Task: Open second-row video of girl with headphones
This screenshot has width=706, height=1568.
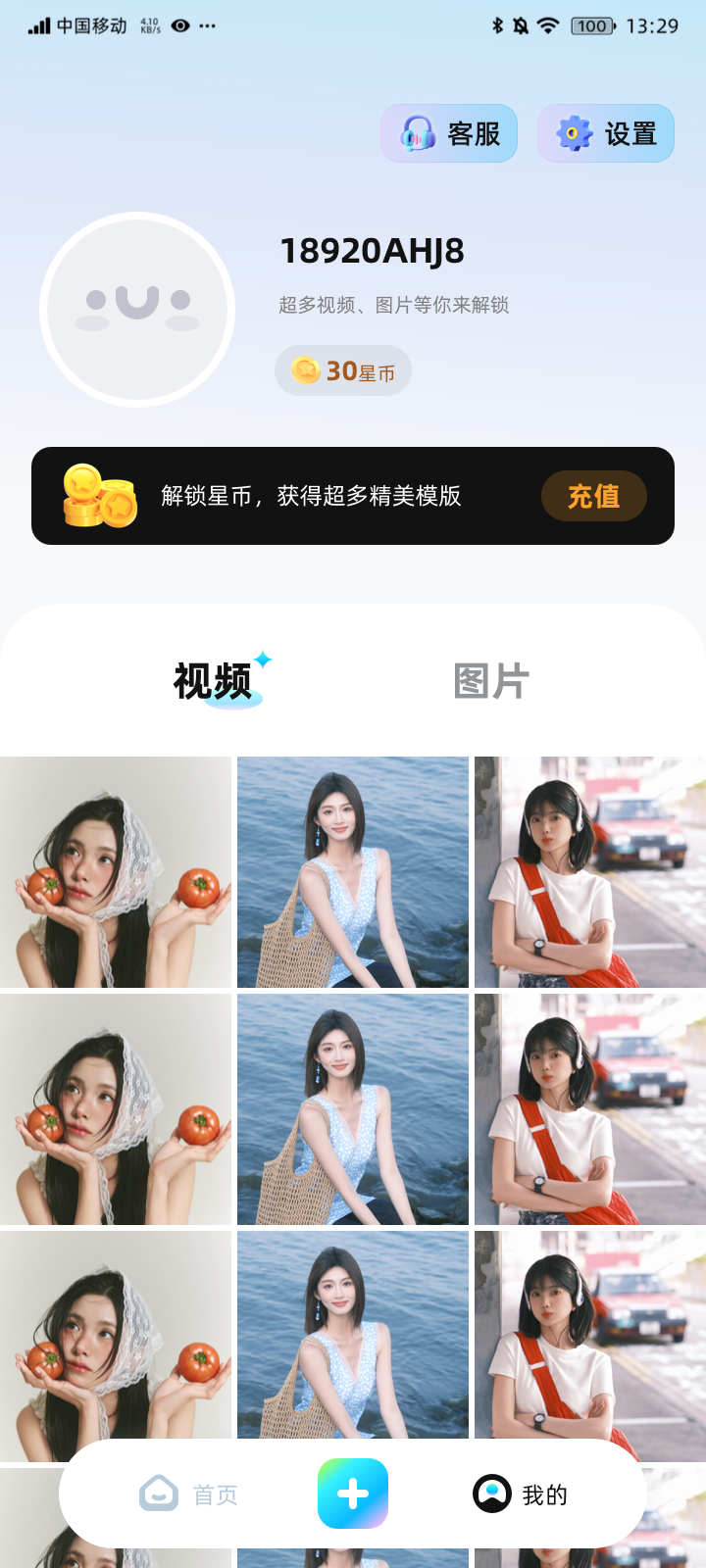Action: tap(589, 1109)
